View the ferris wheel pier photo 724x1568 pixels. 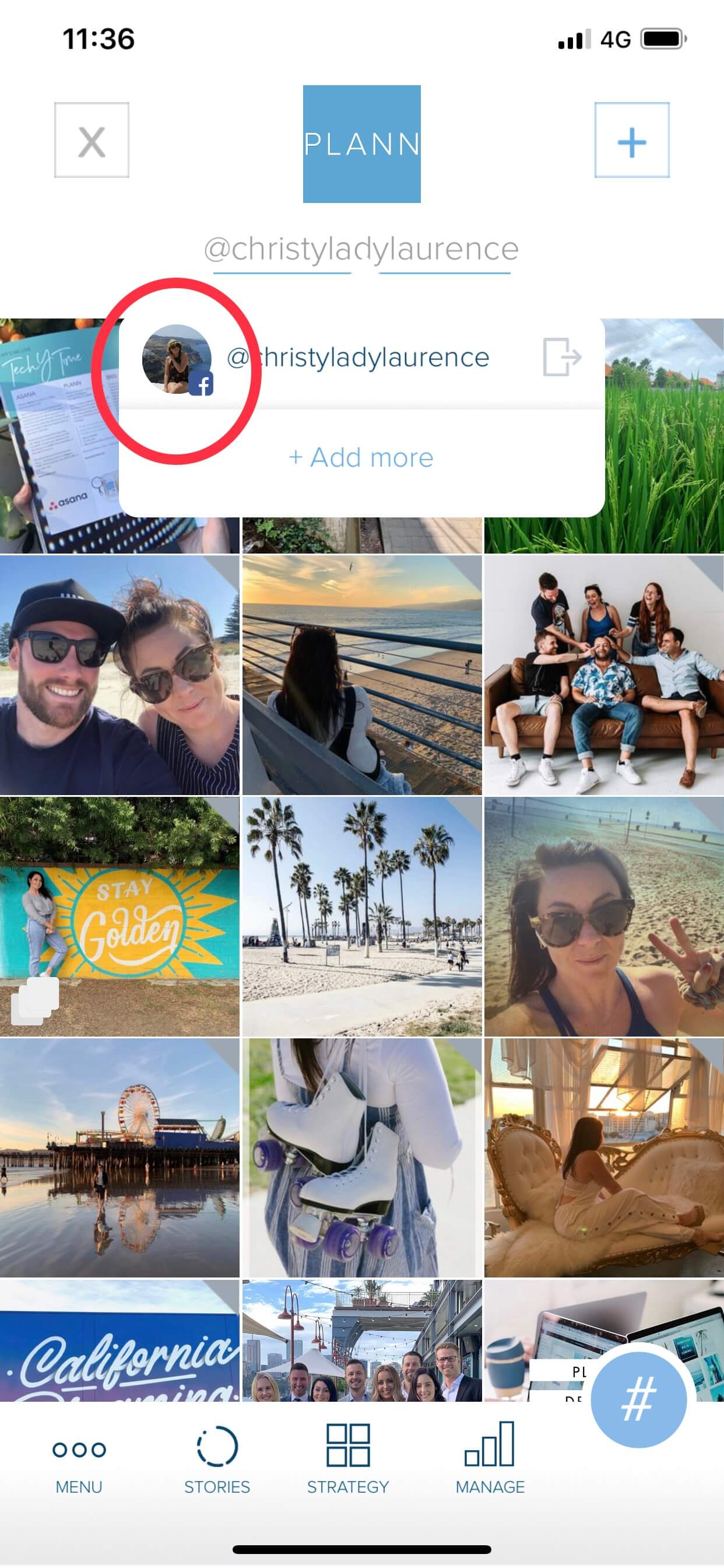point(120,1158)
